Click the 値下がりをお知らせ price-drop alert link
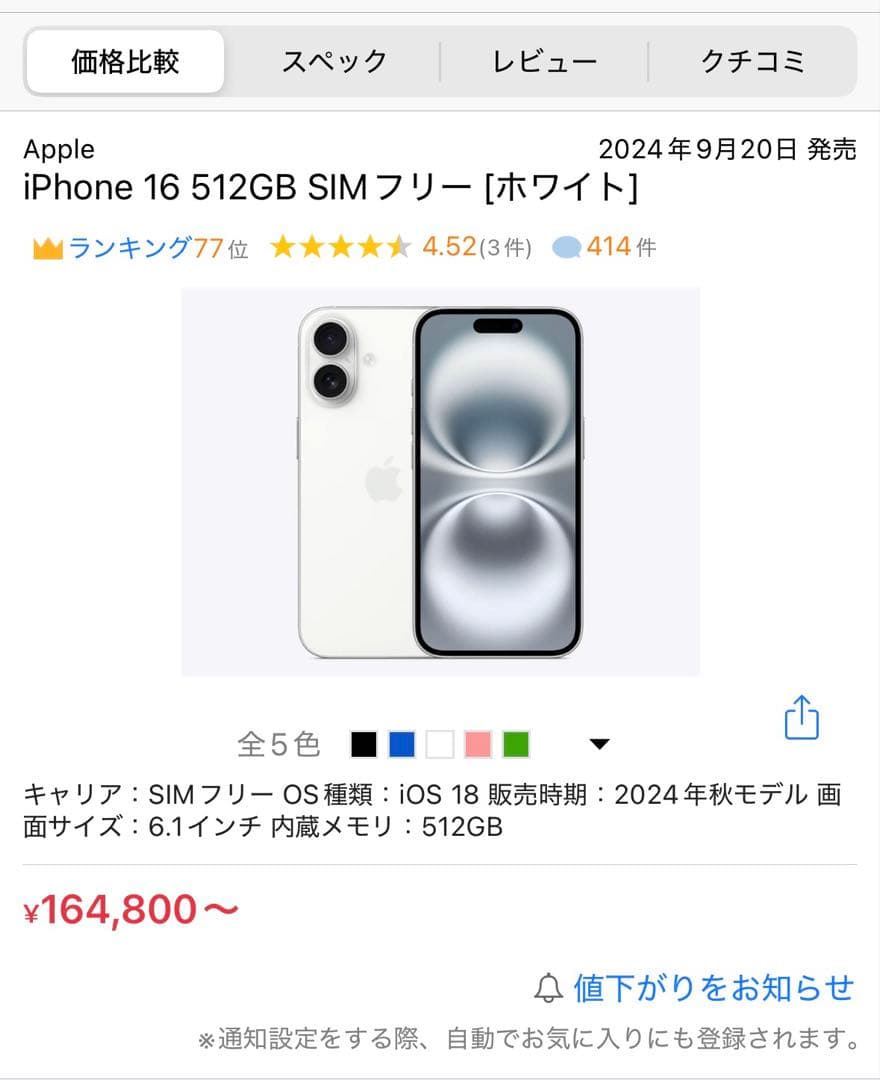Screen dimensions: 880x1080 pos(713,986)
